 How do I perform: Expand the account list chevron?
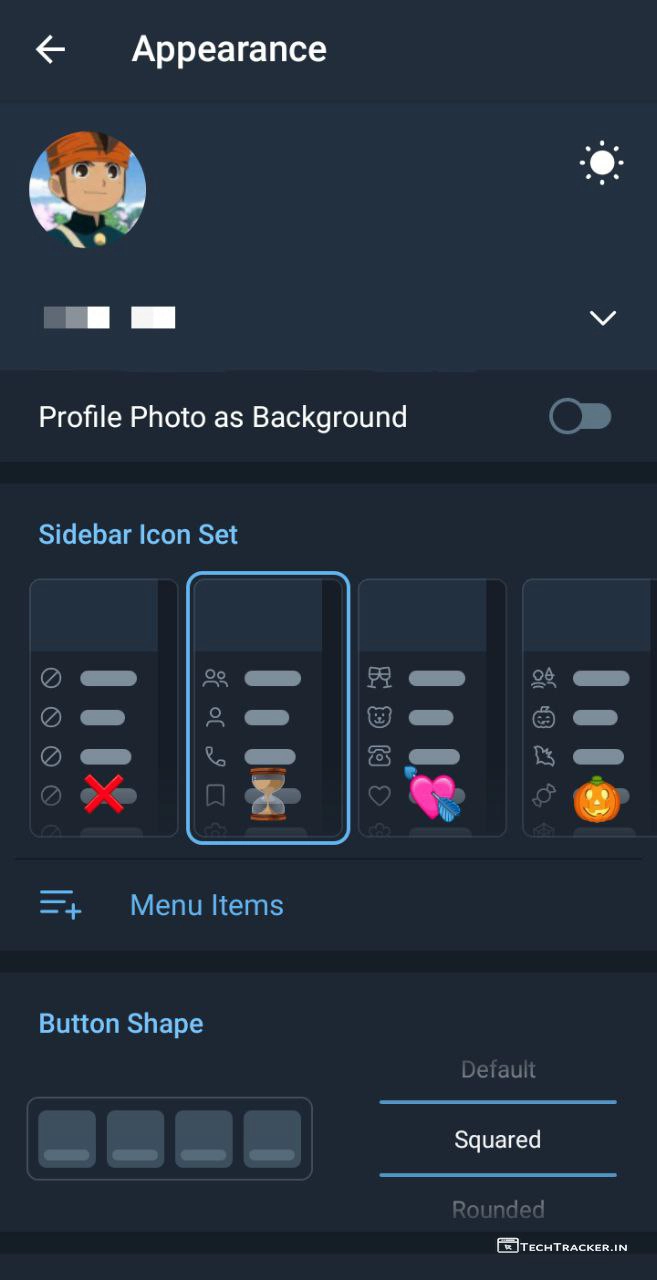tap(602, 318)
